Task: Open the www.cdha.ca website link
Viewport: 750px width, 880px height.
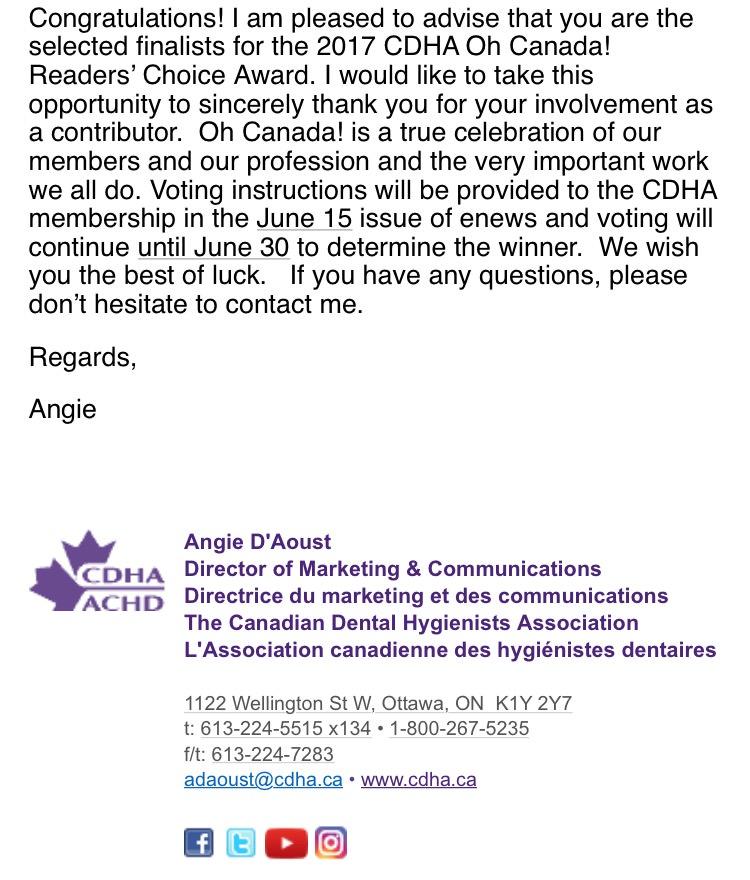Action: (419, 780)
